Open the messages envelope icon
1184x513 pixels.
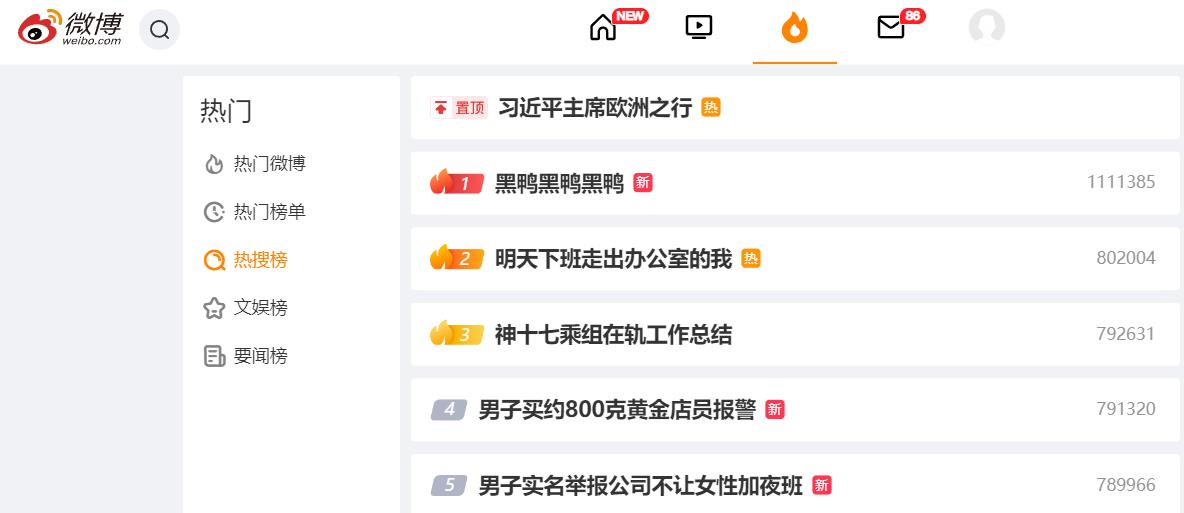890,27
